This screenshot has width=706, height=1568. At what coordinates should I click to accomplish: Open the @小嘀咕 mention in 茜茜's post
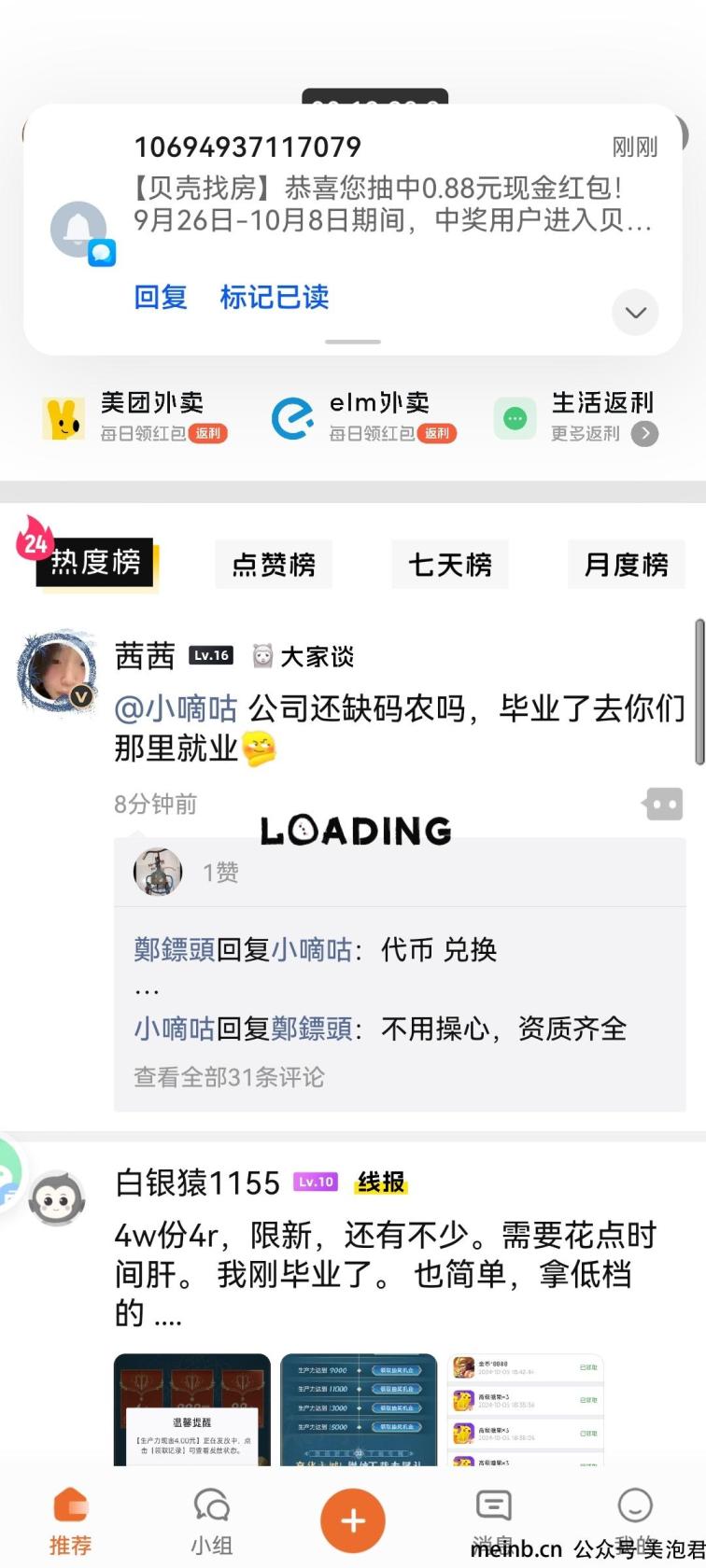pos(176,709)
